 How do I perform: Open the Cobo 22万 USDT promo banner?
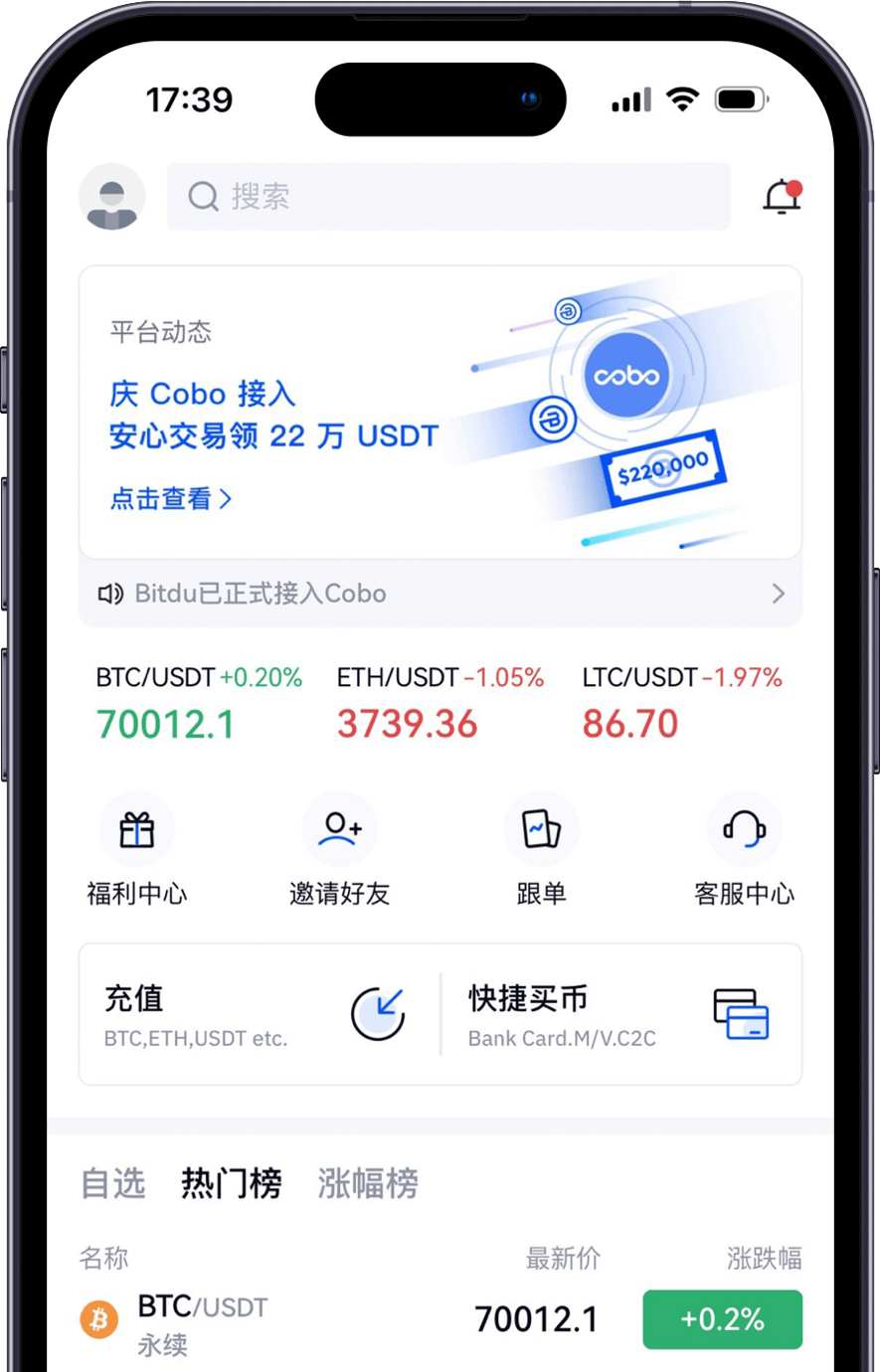pyautogui.click(x=440, y=413)
